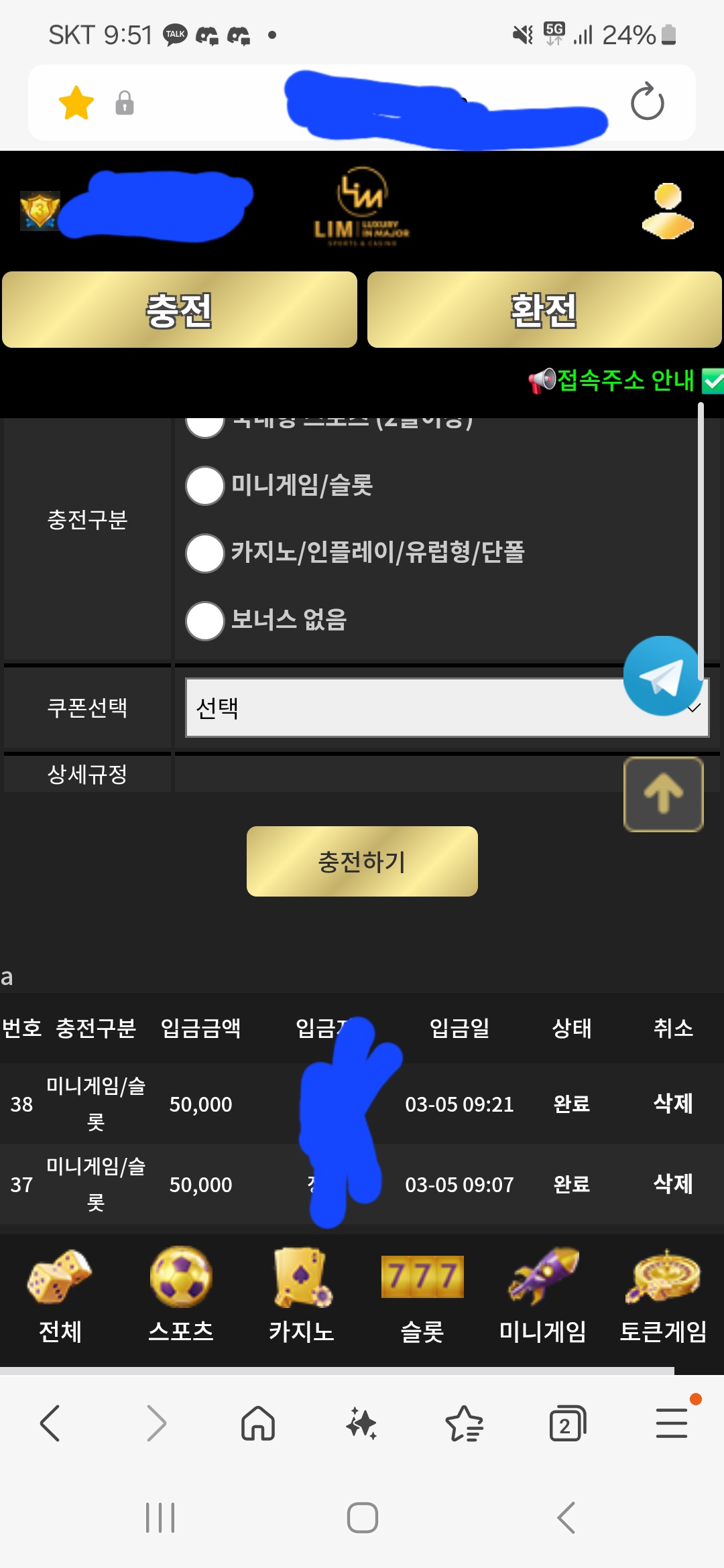Click the scroll-to-top arrow button
The width and height of the screenshot is (724, 1568).
click(663, 793)
